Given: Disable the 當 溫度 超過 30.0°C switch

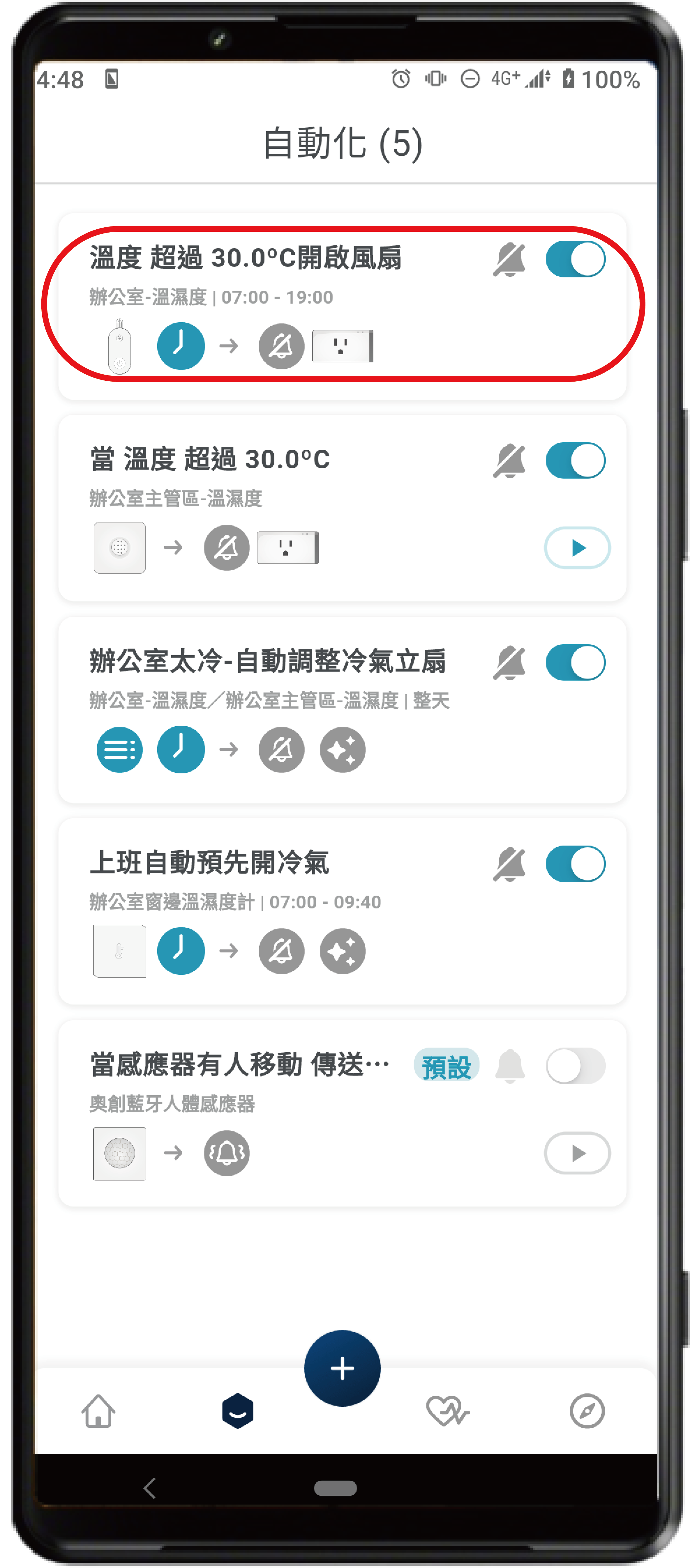Looking at the screenshot, I should coord(574,461).
